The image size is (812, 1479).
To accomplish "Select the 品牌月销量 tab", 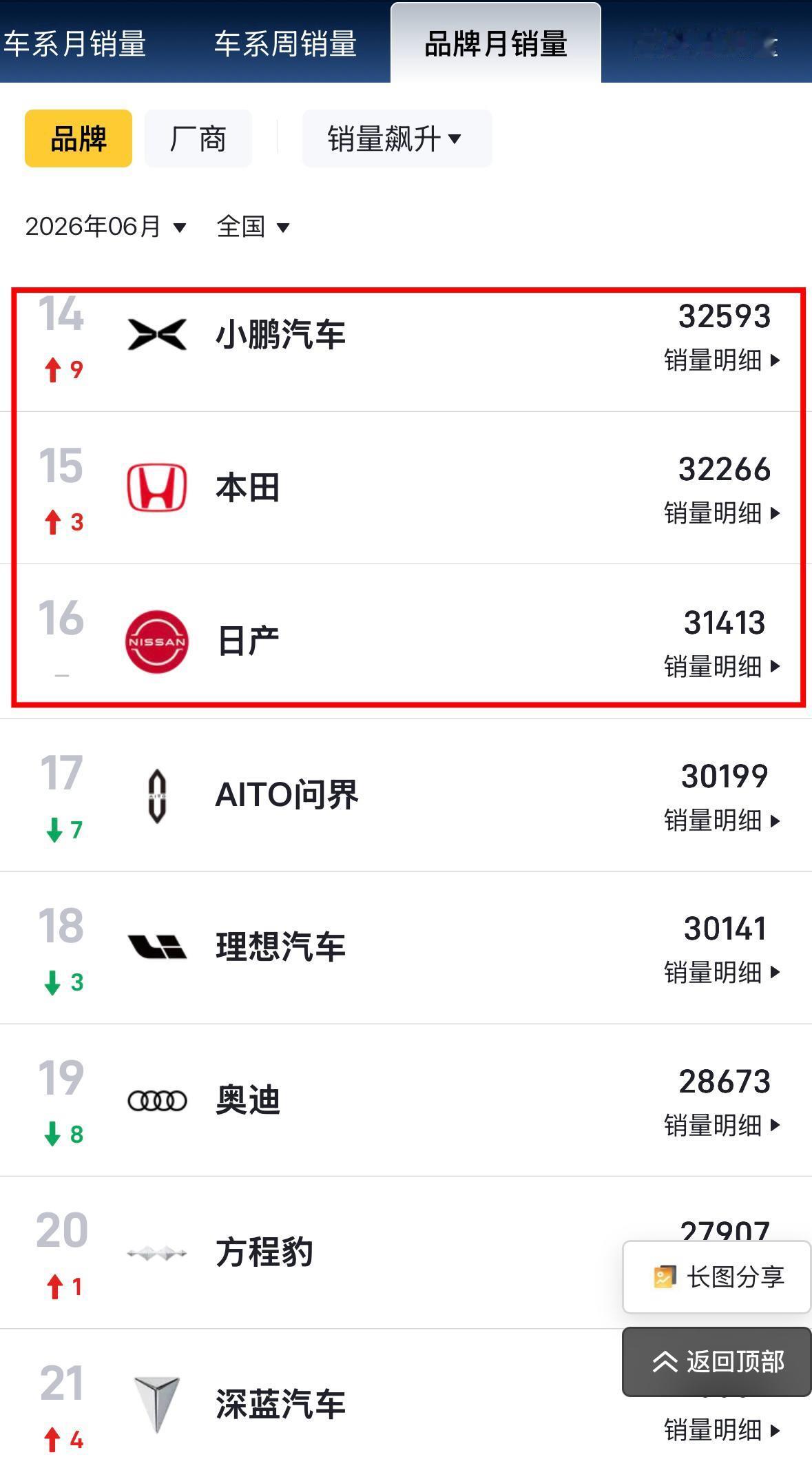I will tap(496, 43).
